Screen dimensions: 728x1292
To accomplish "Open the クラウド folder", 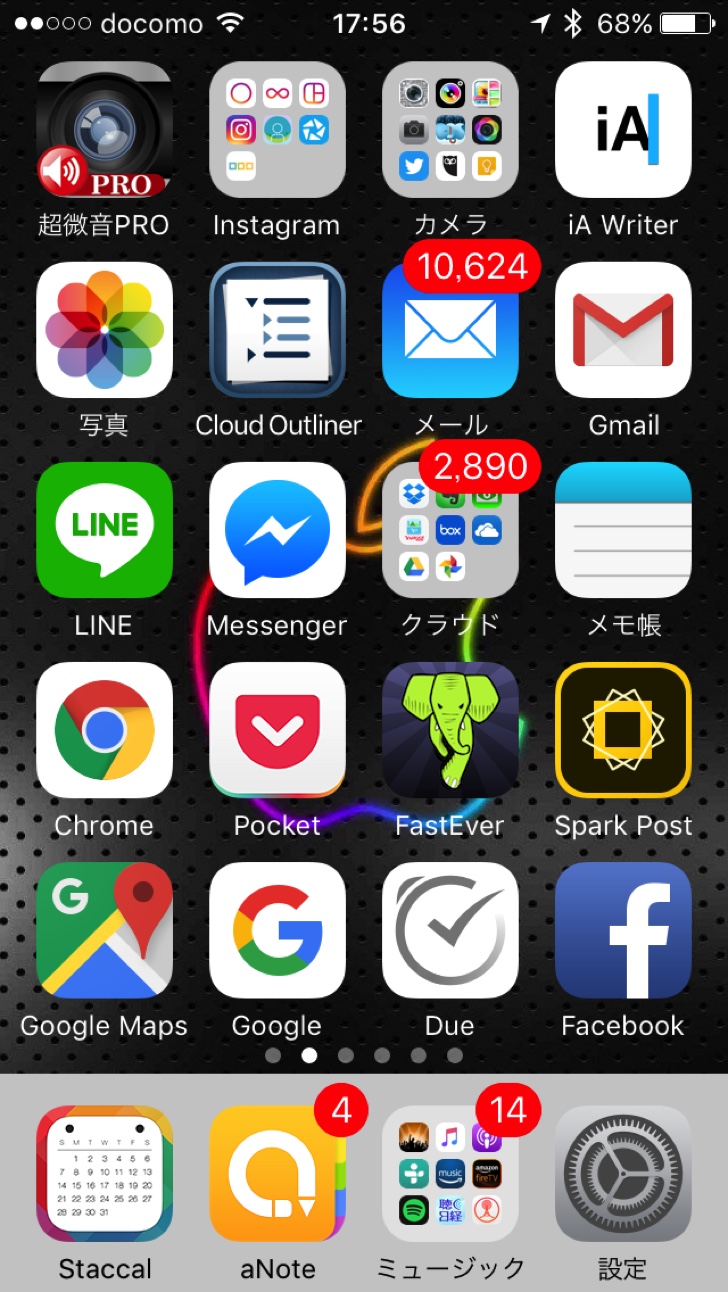I will pyautogui.click(x=450, y=530).
